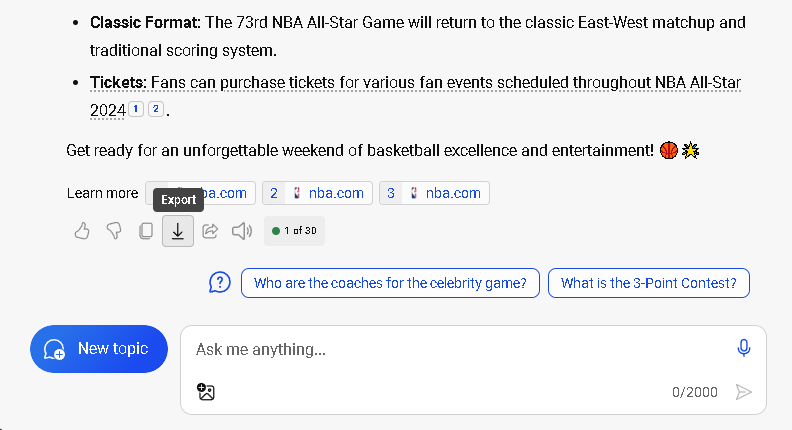This screenshot has height=430, width=792.
Task: Start a New topic
Action: click(x=99, y=349)
